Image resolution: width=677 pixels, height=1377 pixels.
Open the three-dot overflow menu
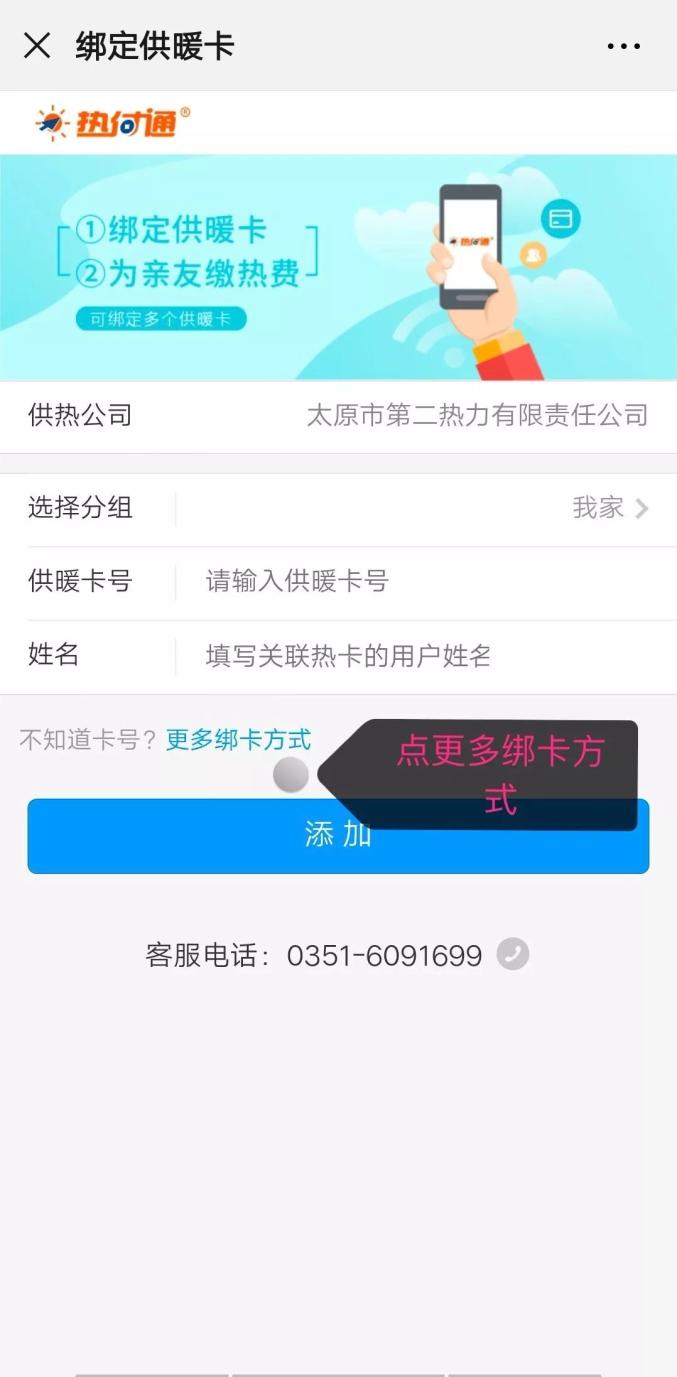point(623,46)
